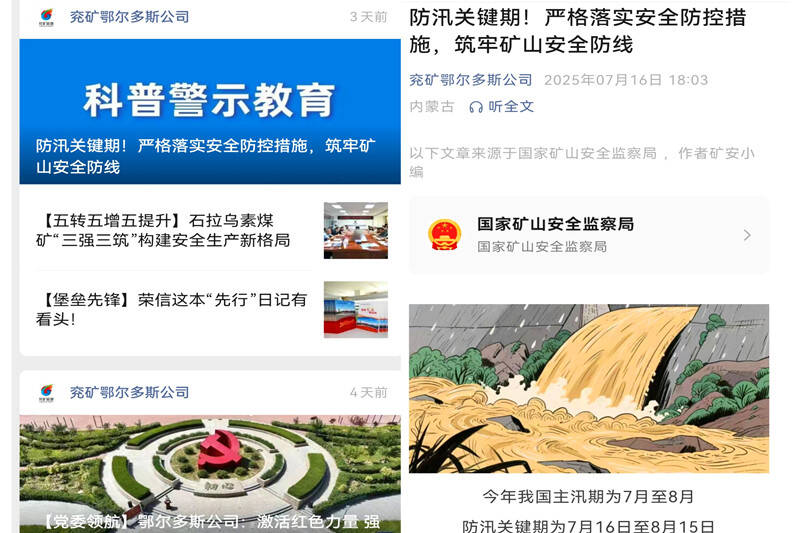Screen dimensions: 800x533
Task: View the flood illustration image in the article
Action: pyautogui.click(x=589, y=388)
